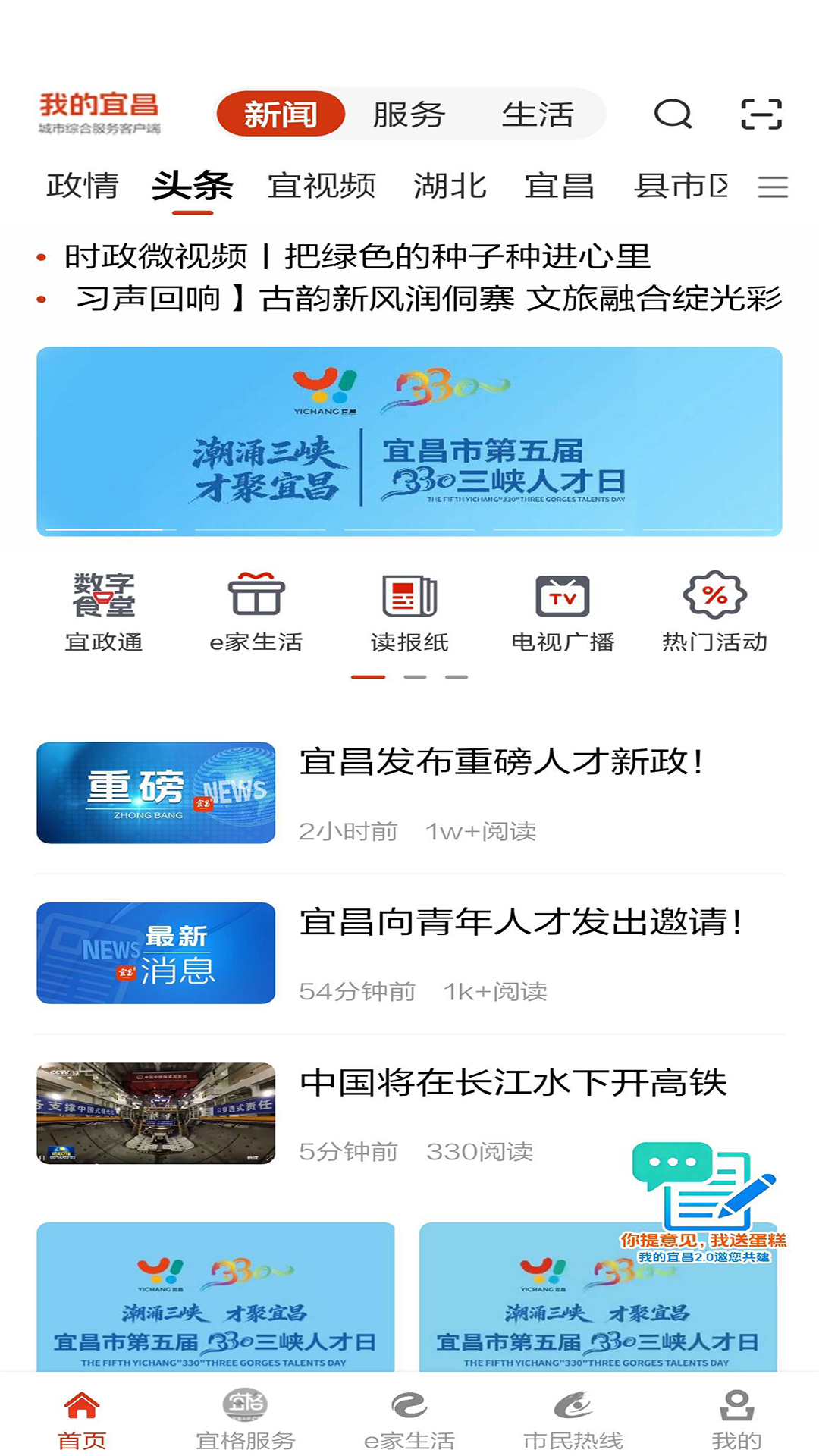Open the e家生活 gift box icon
This screenshot has width=819, height=1456.
pos(256,610)
